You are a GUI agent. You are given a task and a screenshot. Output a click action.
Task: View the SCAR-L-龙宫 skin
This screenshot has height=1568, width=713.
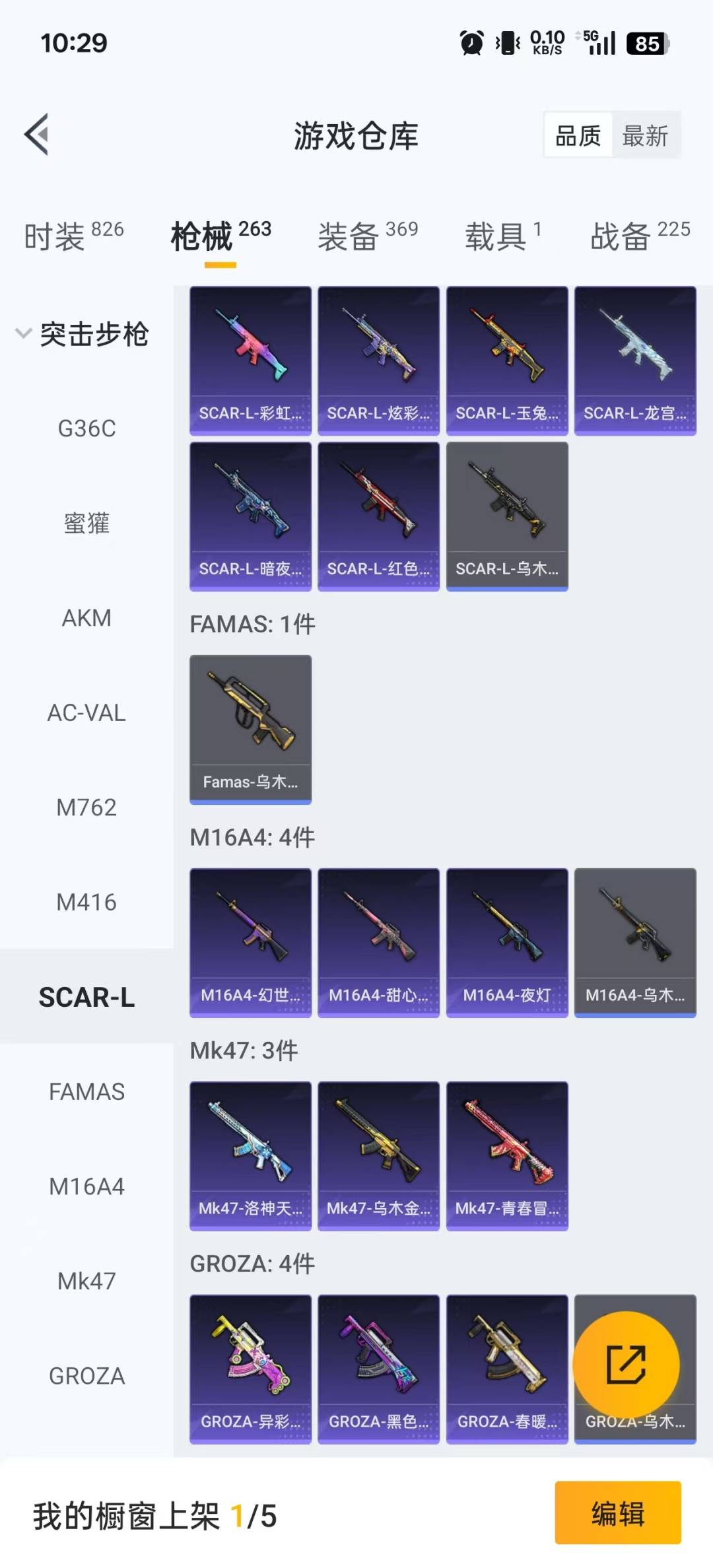pyautogui.click(x=635, y=360)
